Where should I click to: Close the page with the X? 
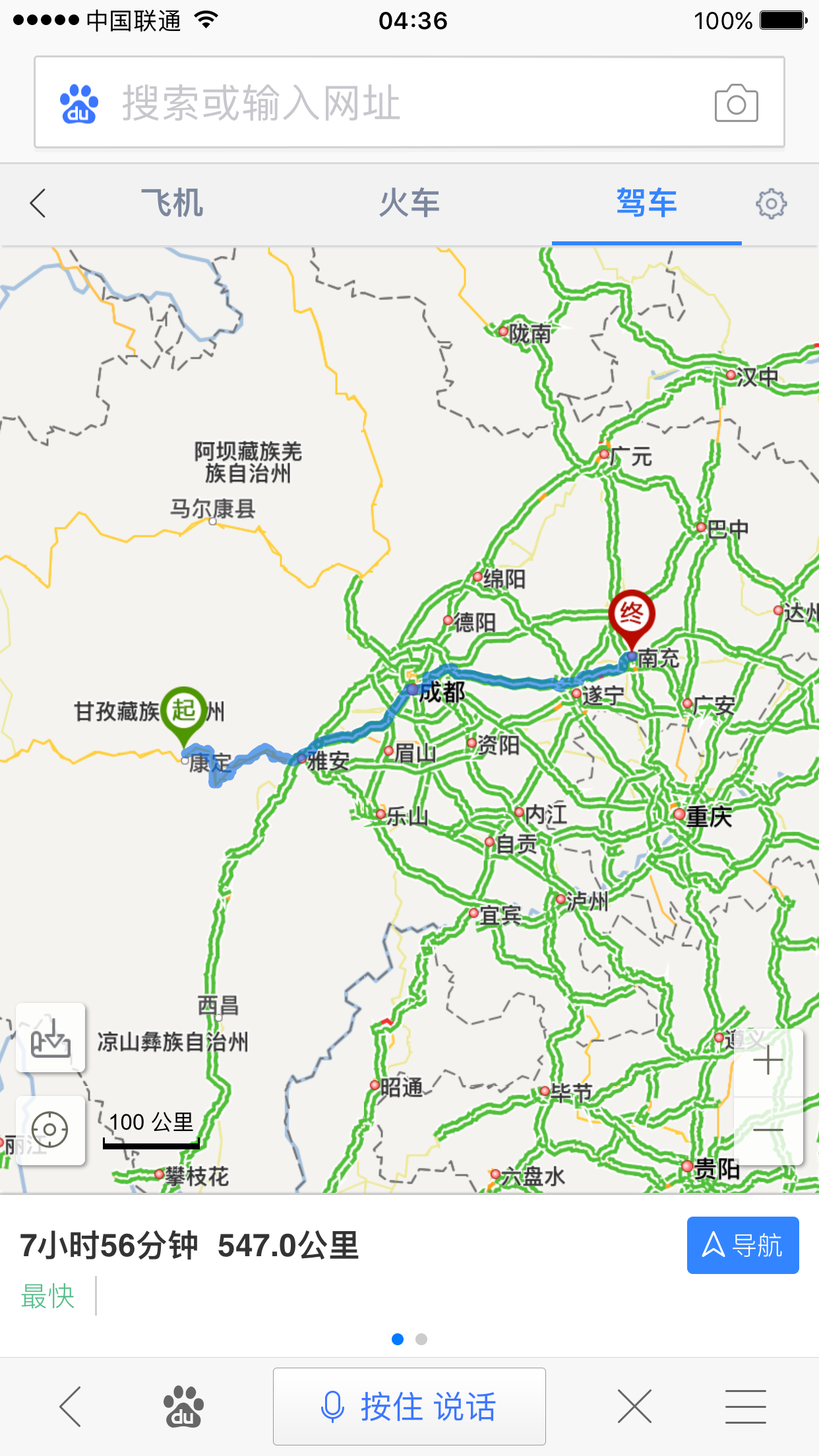(634, 1407)
